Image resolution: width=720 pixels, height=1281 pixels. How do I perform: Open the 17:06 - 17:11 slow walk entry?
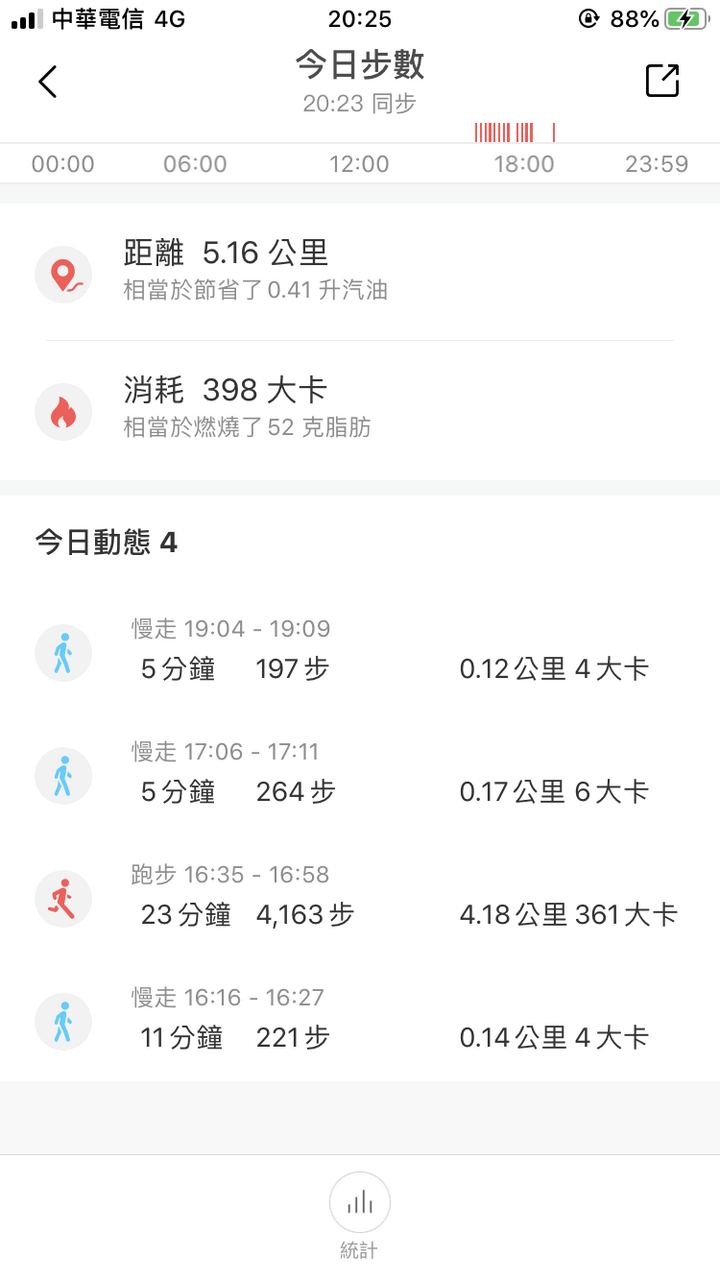(x=360, y=776)
